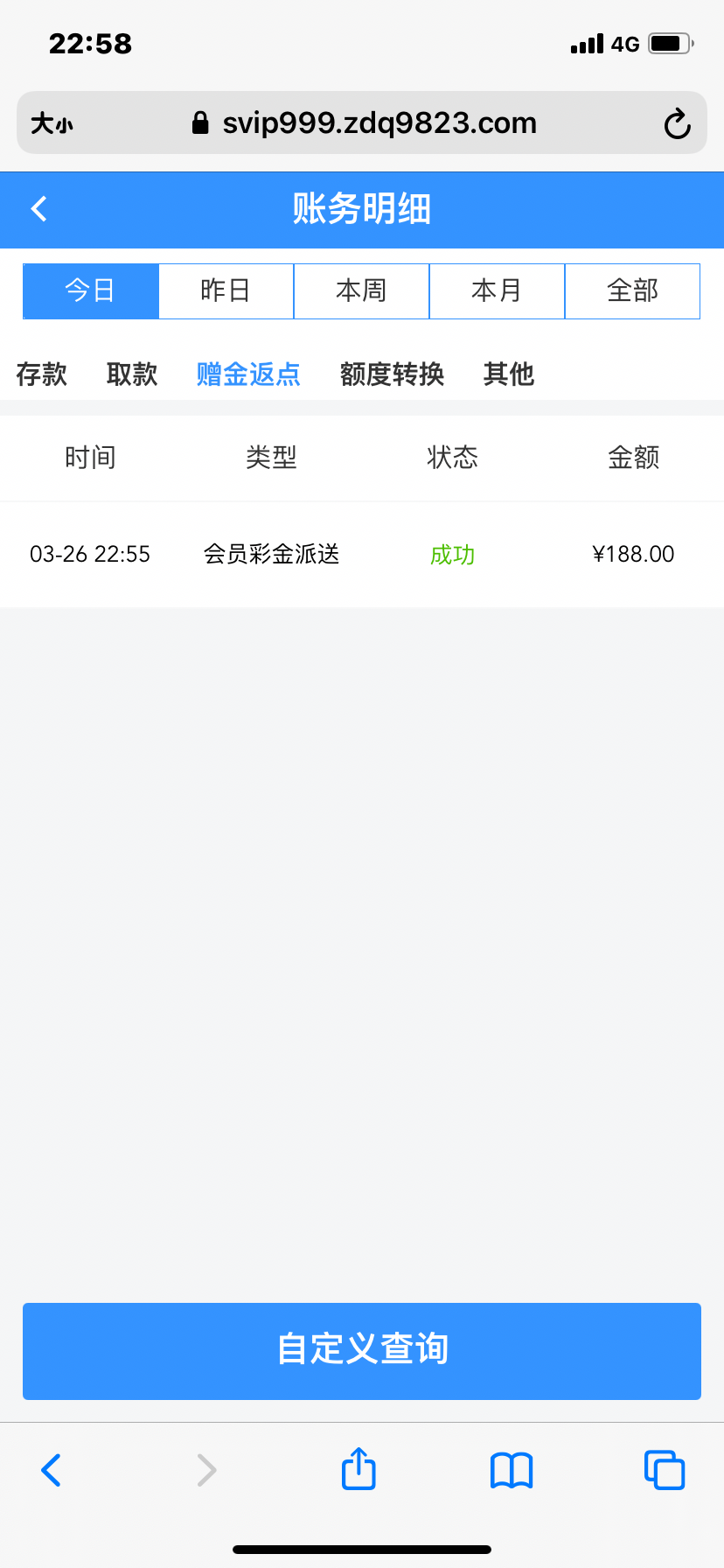Open the 本月 records view
The width and height of the screenshot is (724, 1568).
(x=497, y=290)
